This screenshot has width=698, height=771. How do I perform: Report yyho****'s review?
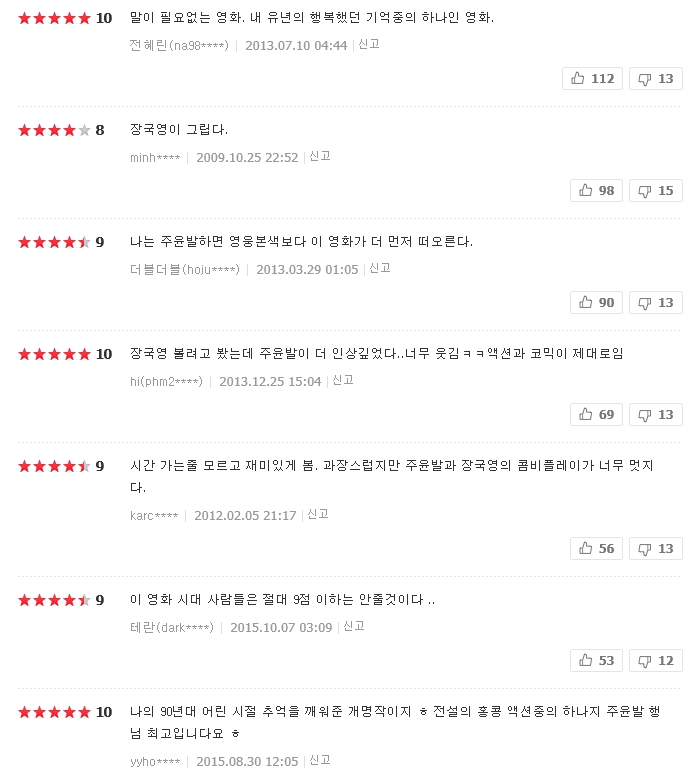point(320,761)
